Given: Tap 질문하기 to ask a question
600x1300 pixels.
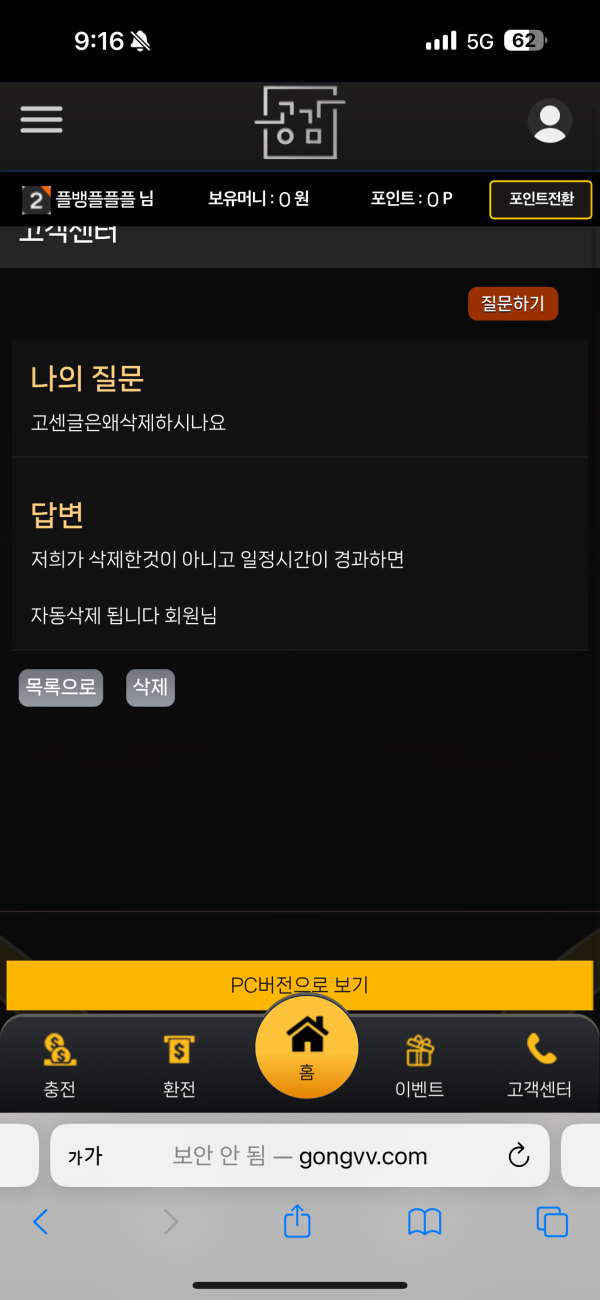Looking at the screenshot, I should [513, 304].
